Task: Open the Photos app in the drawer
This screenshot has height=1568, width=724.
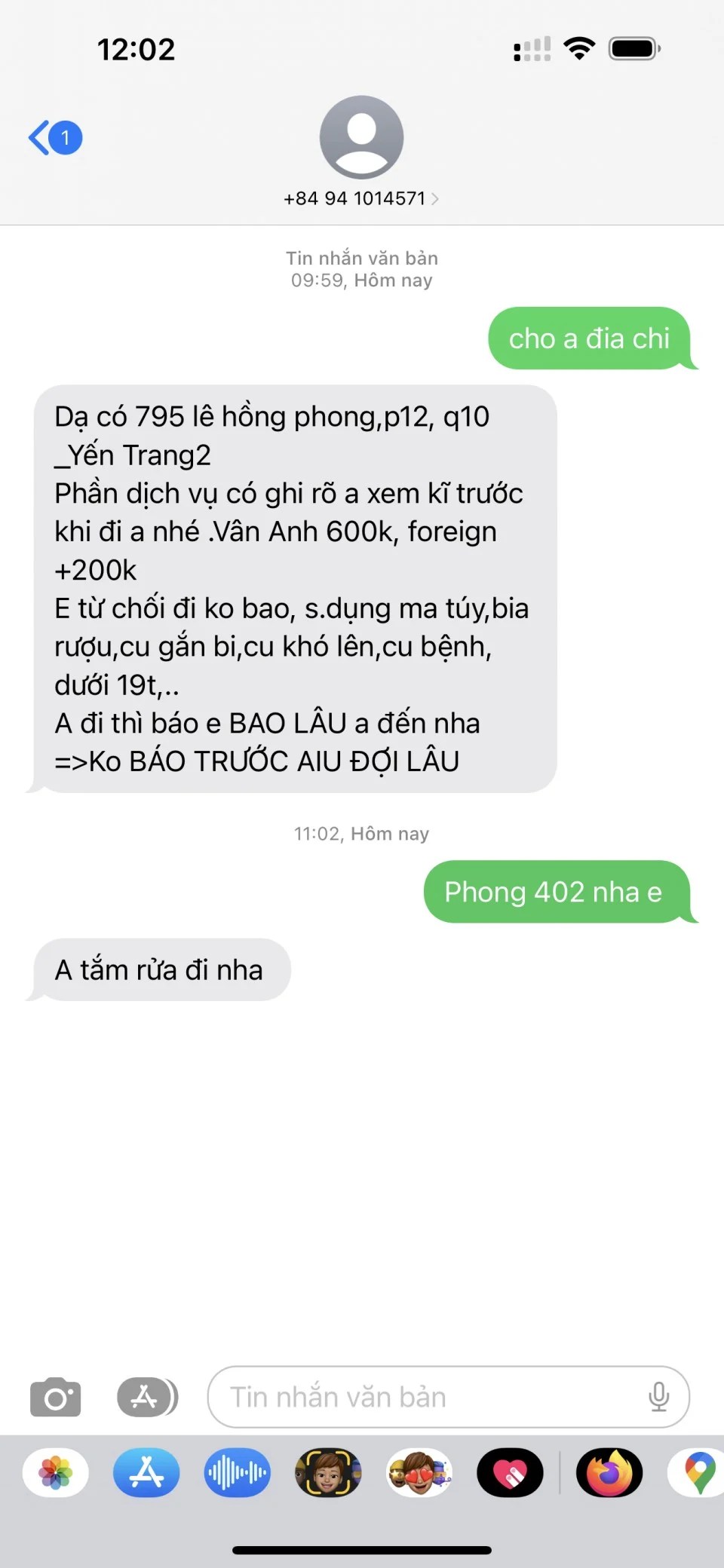Action: click(x=56, y=1472)
